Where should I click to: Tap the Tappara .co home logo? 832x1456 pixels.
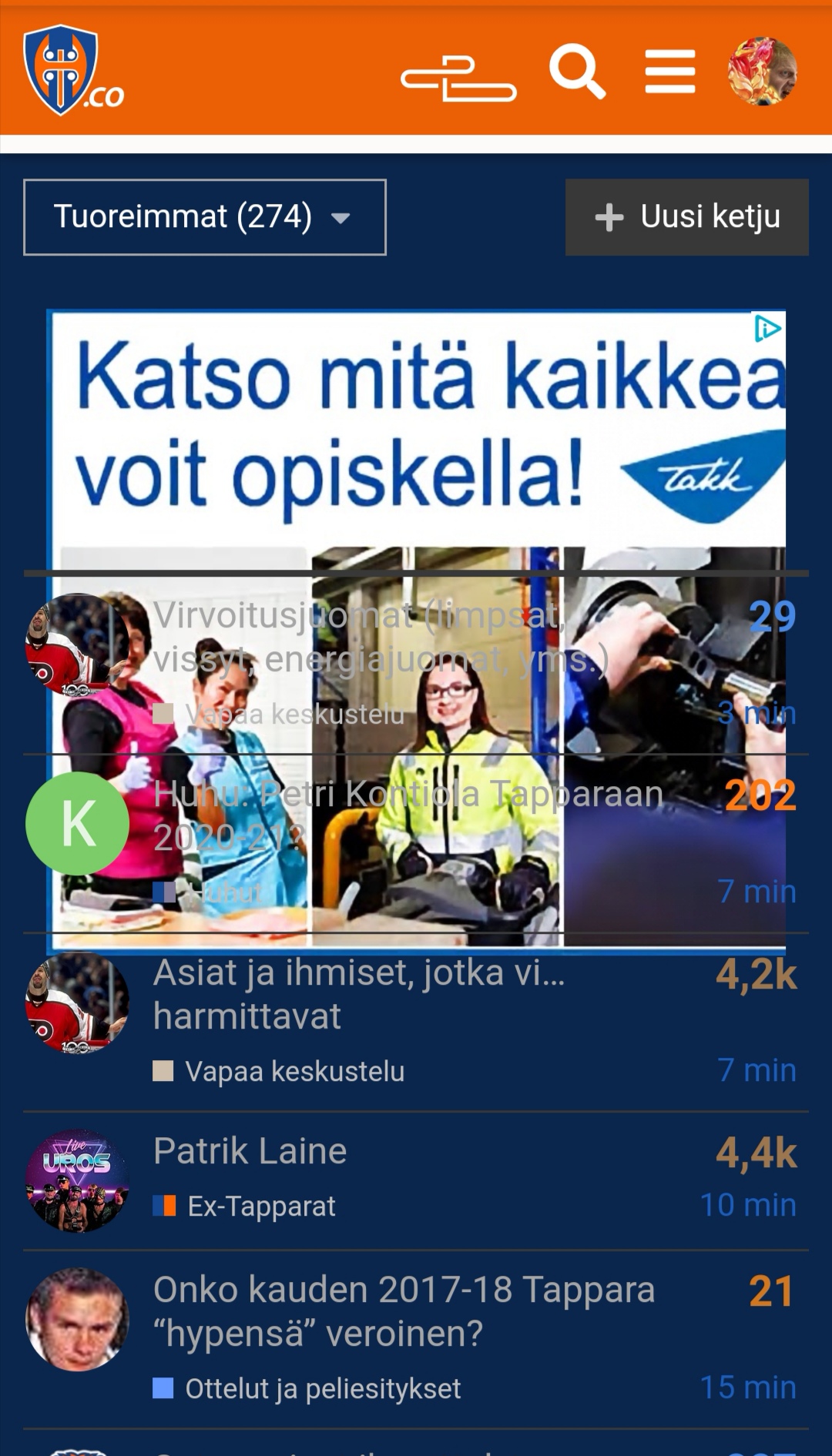[73, 72]
